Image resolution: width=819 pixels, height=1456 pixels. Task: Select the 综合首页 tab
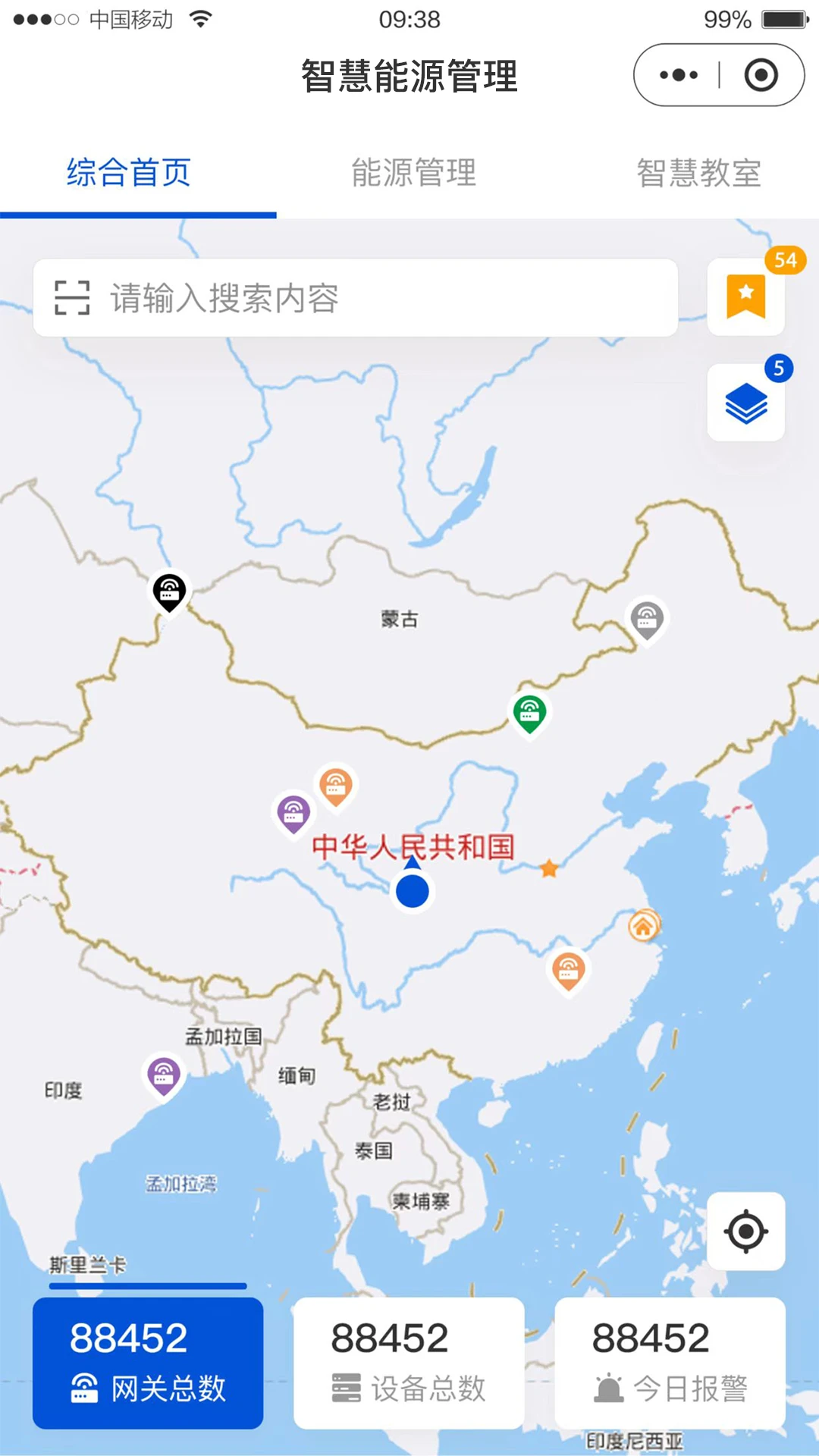(x=129, y=173)
